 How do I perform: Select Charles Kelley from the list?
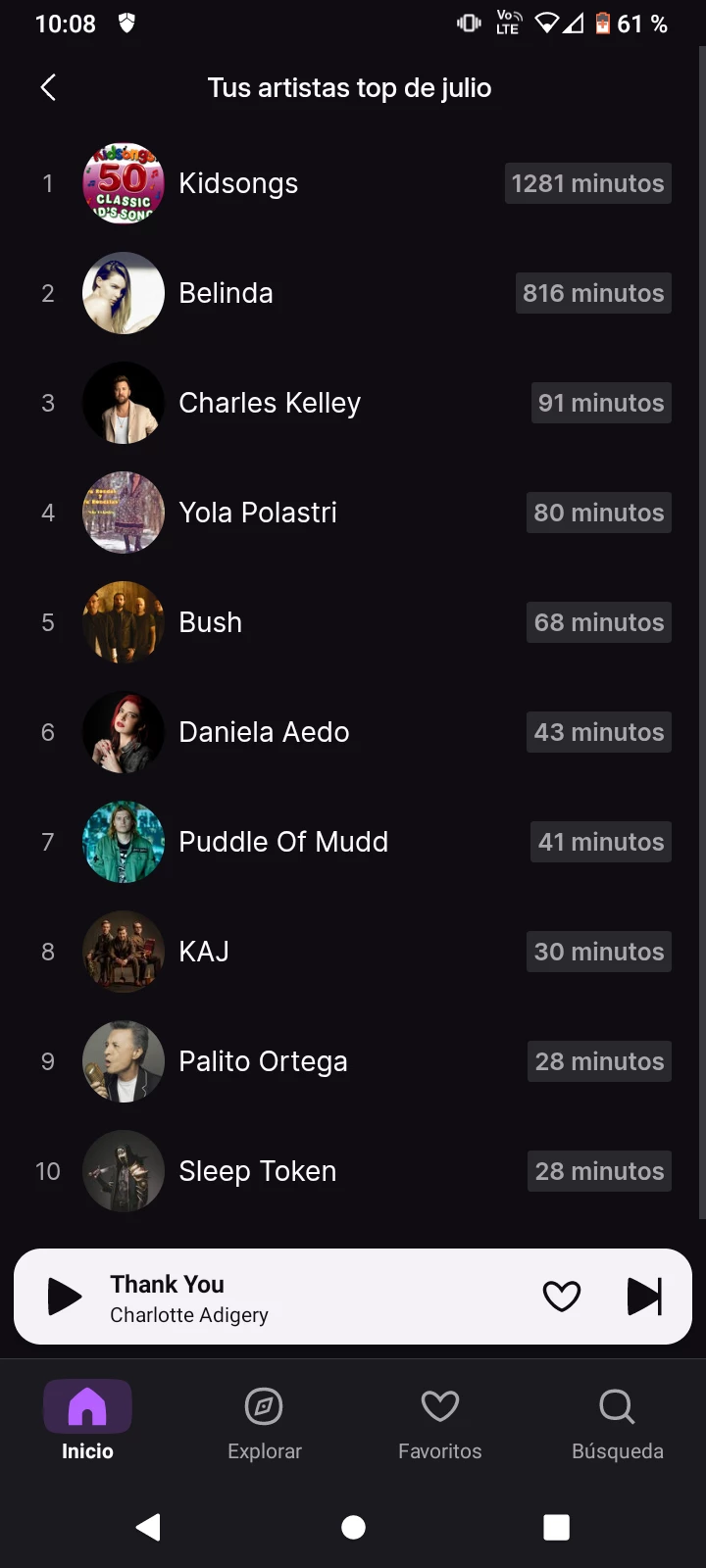pyautogui.click(x=270, y=403)
